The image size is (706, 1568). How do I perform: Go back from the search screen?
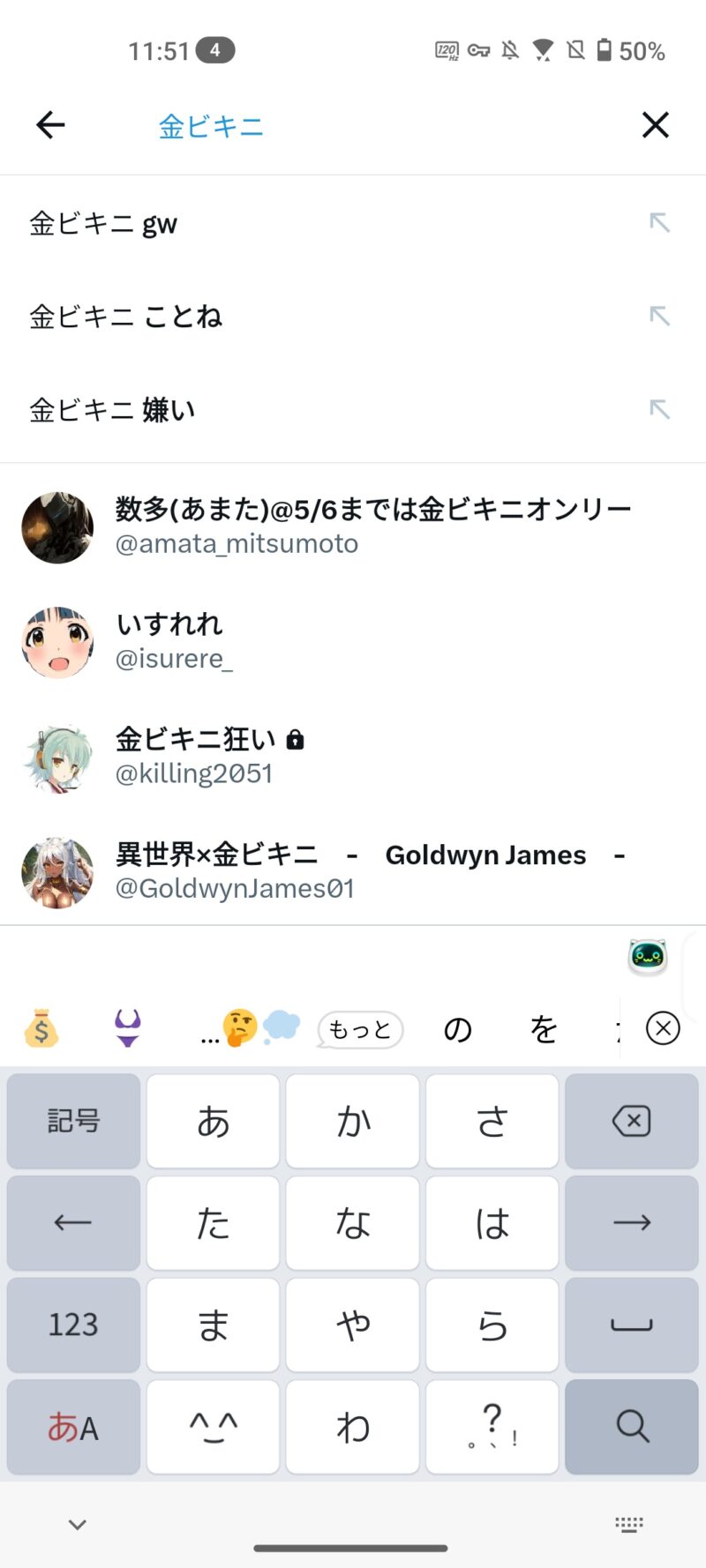point(50,125)
